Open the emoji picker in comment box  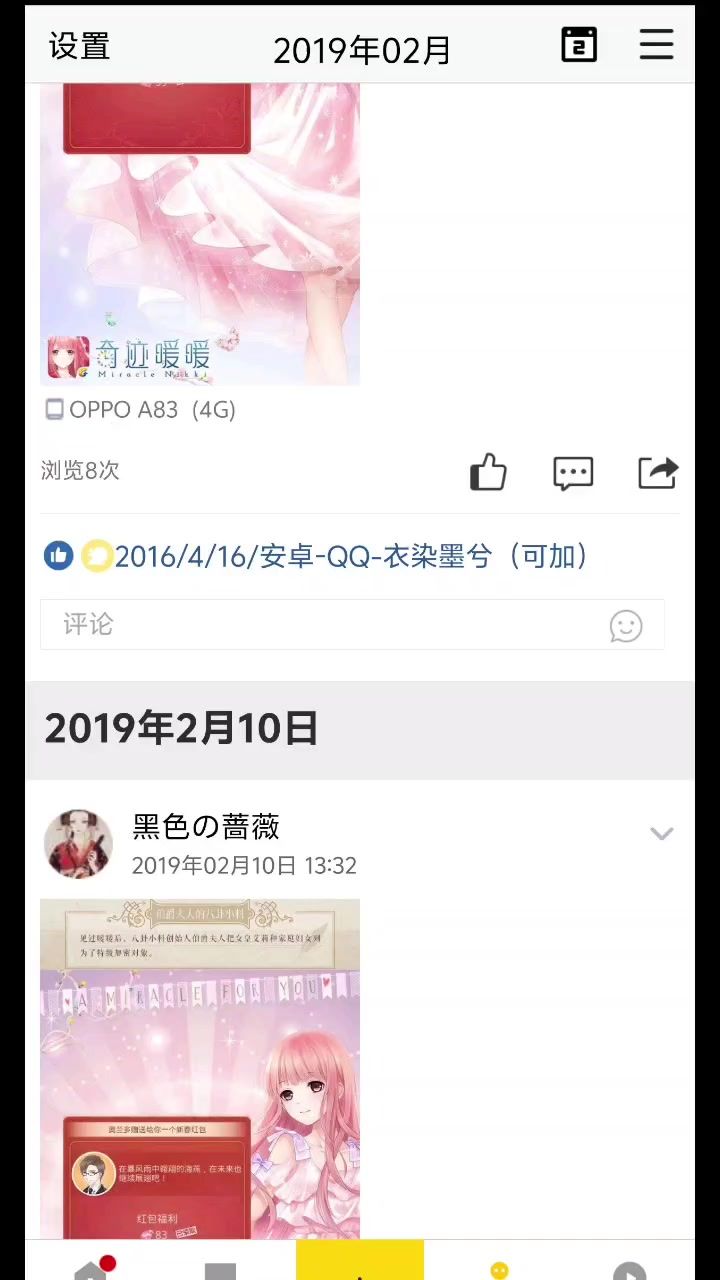pyautogui.click(x=626, y=626)
